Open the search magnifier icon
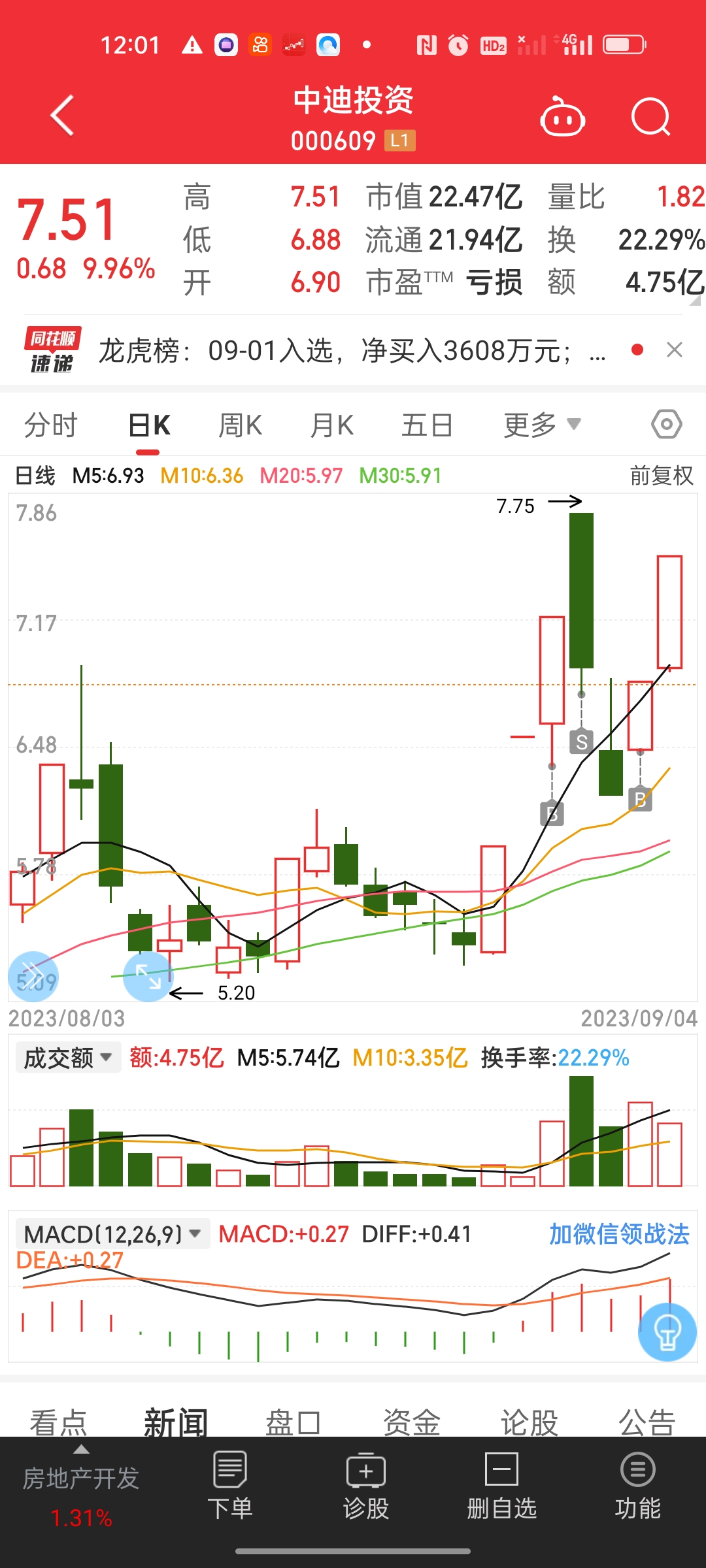The height and width of the screenshot is (1568, 706). click(x=651, y=117)
